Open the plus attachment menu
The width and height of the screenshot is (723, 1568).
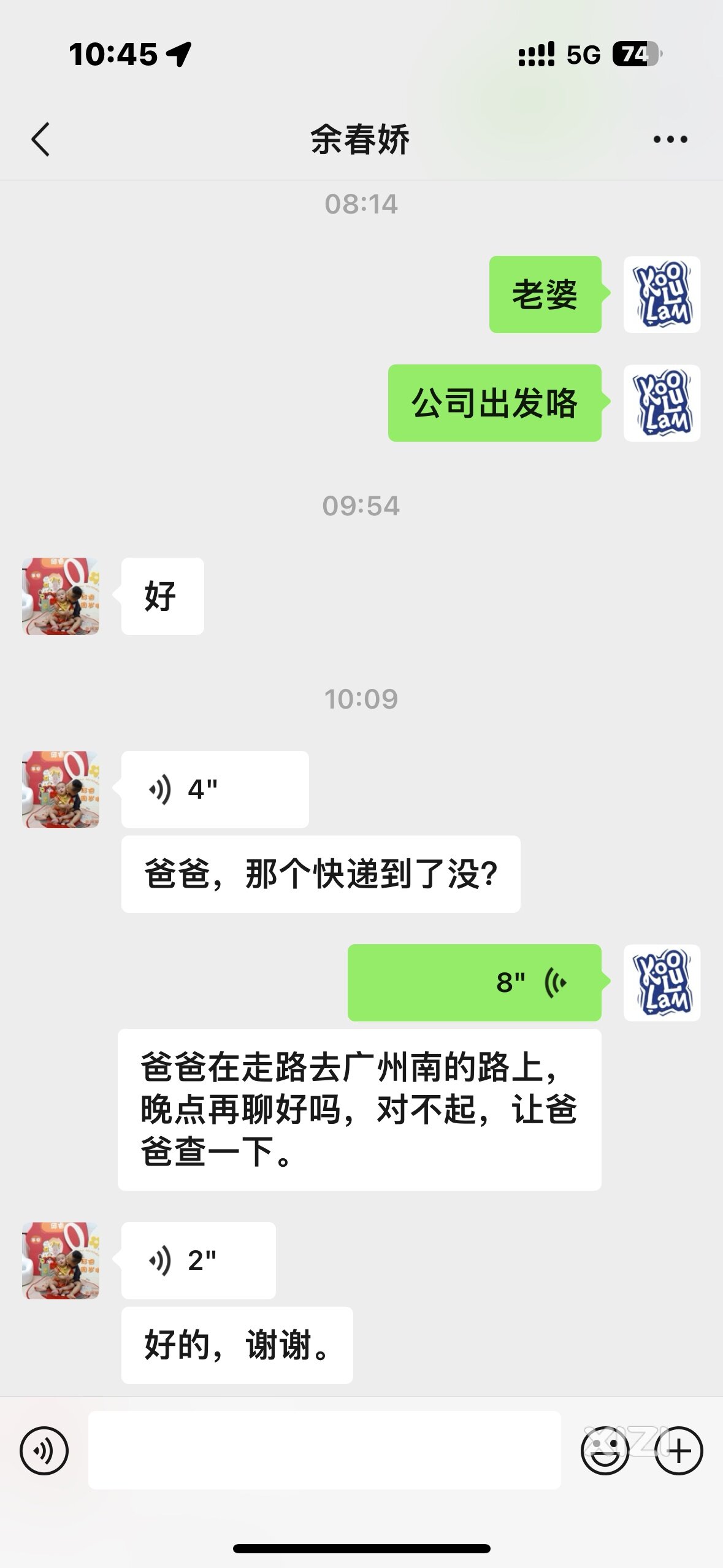678,1450
